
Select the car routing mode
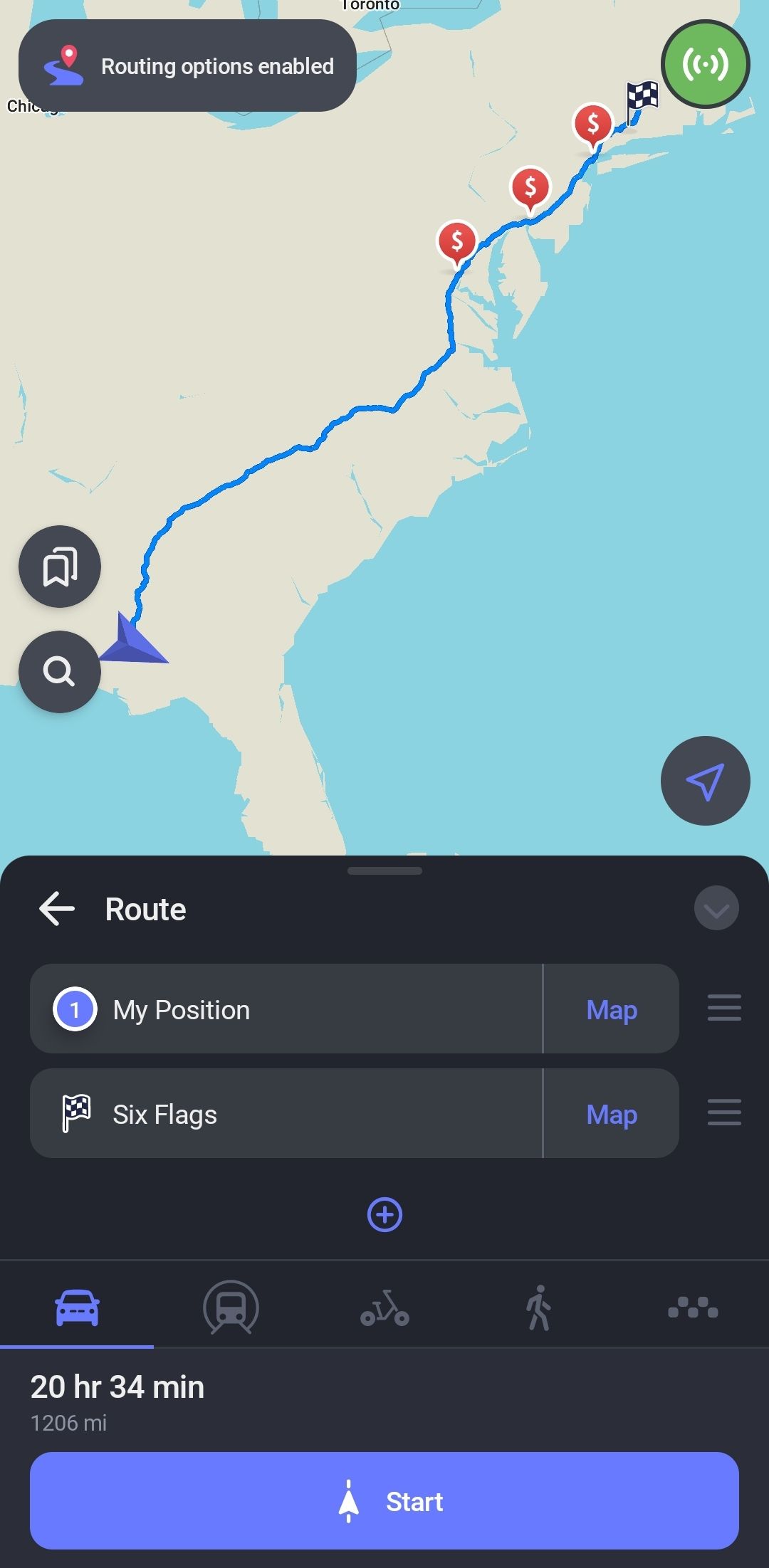(x=77, y=1308)
